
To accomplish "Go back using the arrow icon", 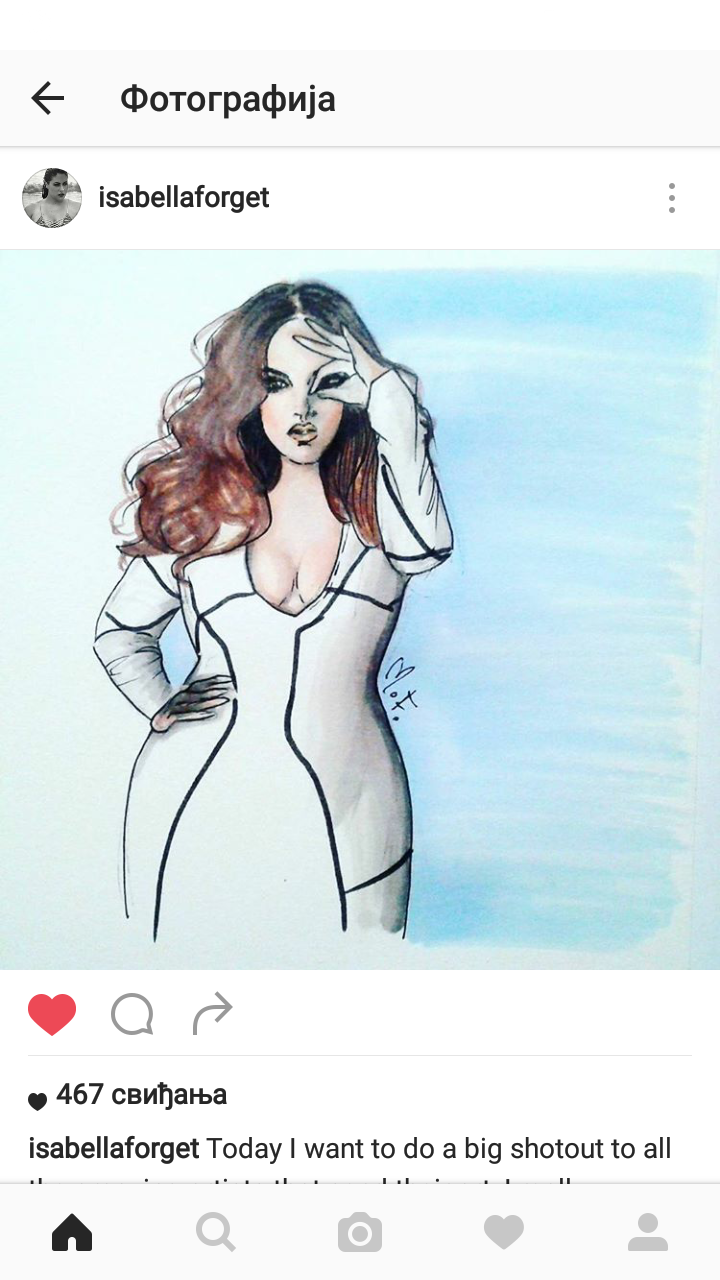I will click(47, 98).
